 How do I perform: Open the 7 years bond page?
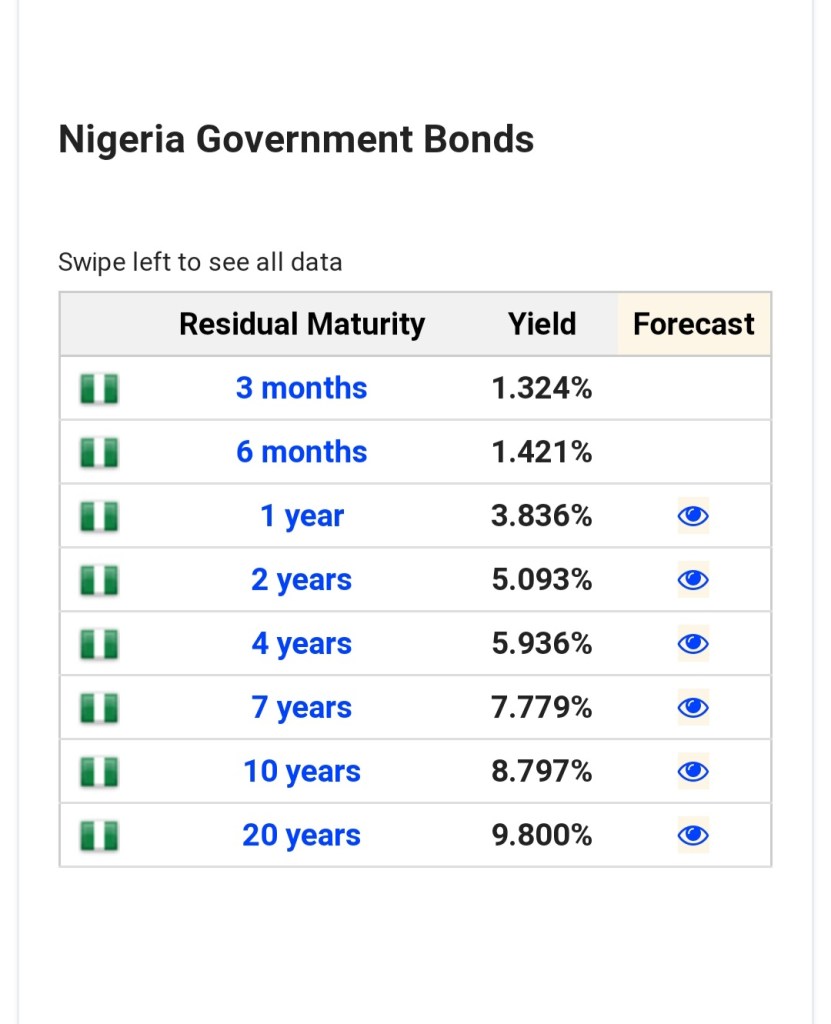click(301, 708)
